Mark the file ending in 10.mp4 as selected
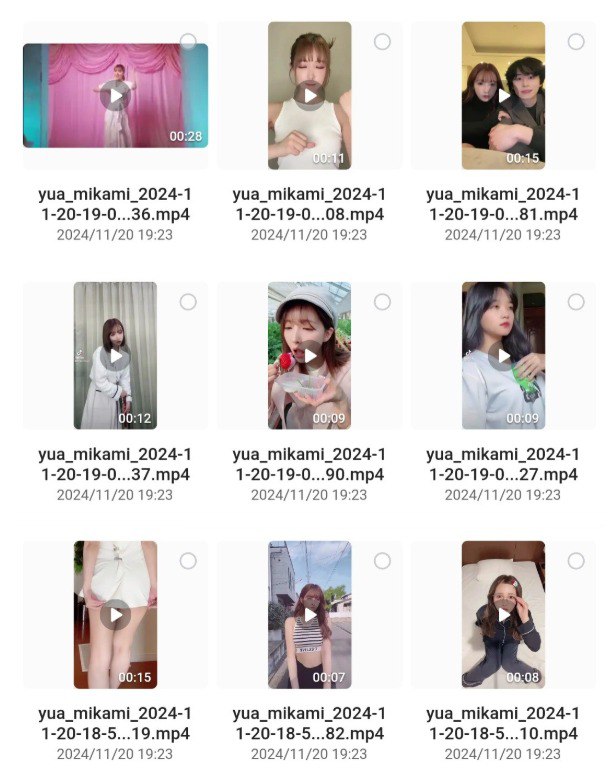Viewport: 616px width, 775px height. click(x=576, y=561)
